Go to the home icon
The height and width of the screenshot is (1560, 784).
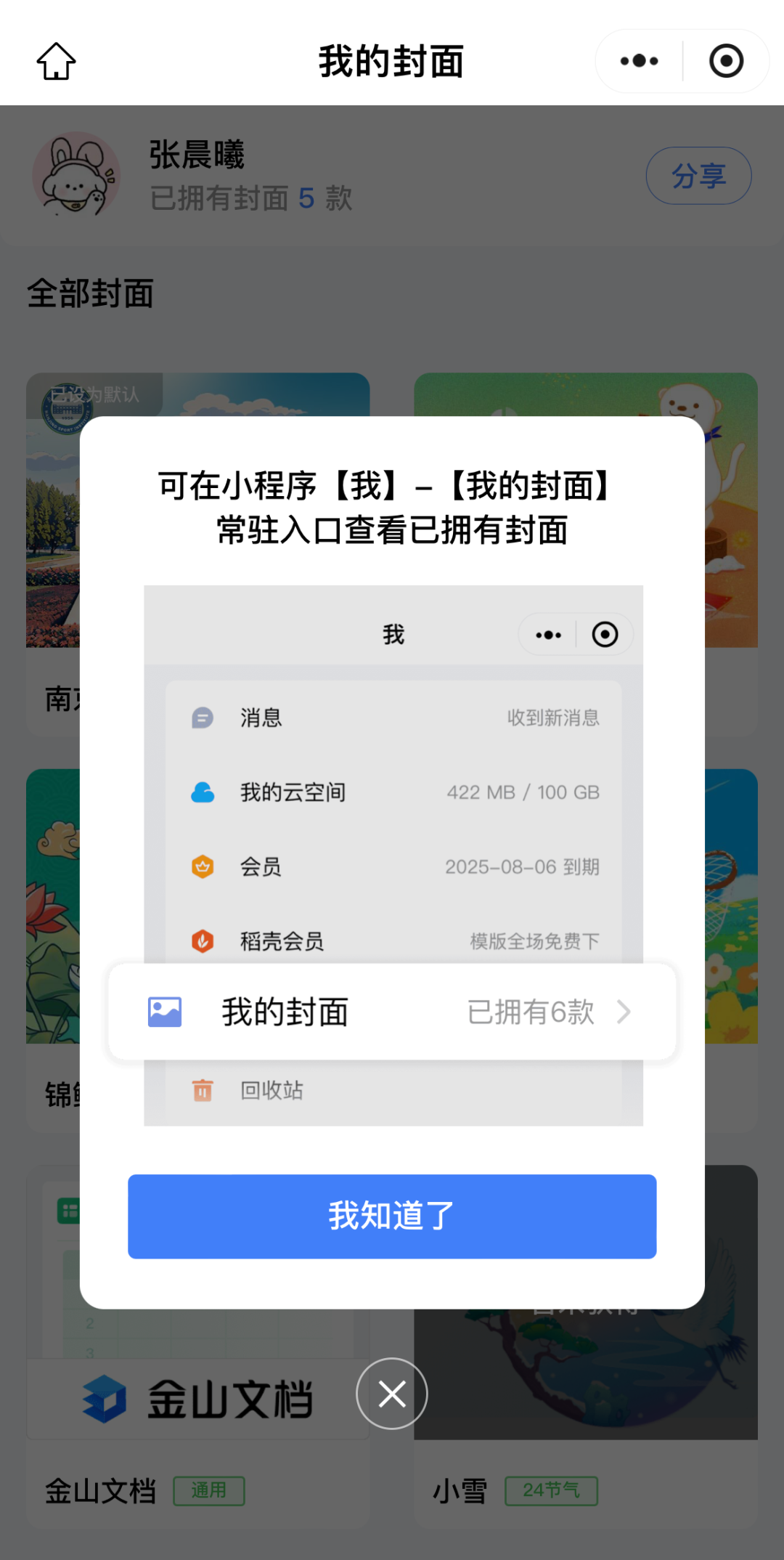(x=57, y=61)
